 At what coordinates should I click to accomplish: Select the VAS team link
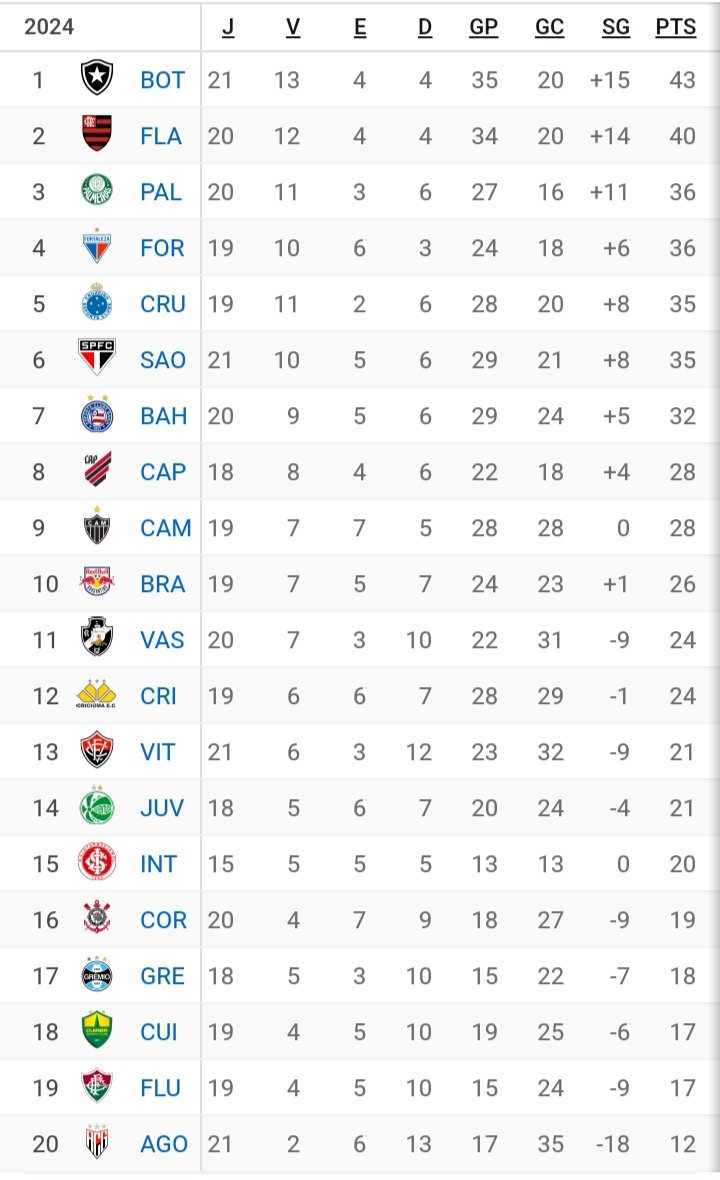pos(163,640)
